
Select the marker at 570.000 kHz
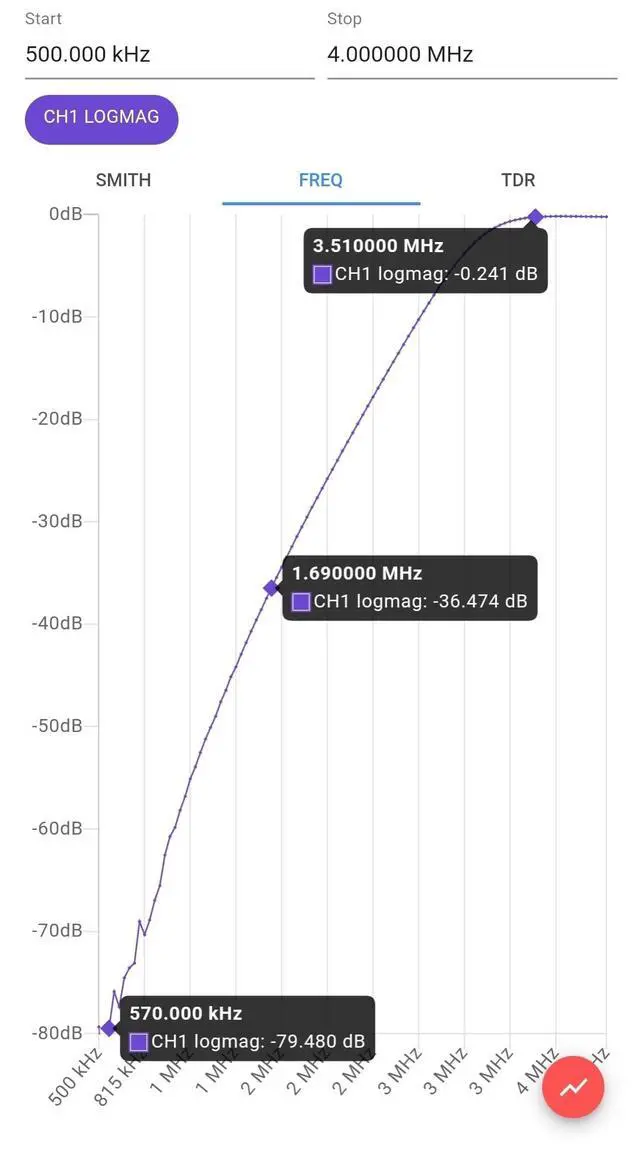pyautogui.click(x=109, y=1028)
